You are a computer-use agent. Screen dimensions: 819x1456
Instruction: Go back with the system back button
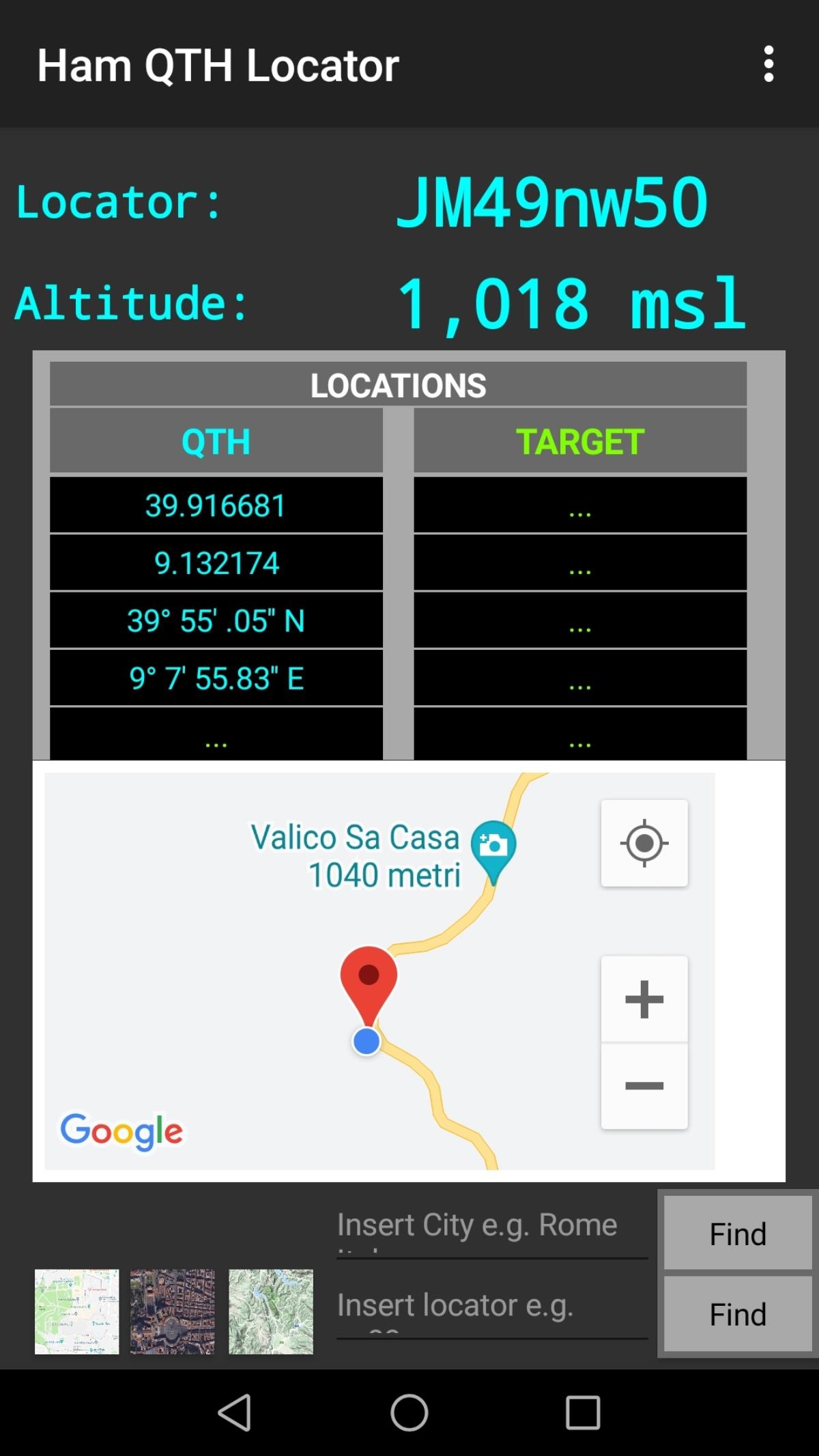click(235, 1412)
